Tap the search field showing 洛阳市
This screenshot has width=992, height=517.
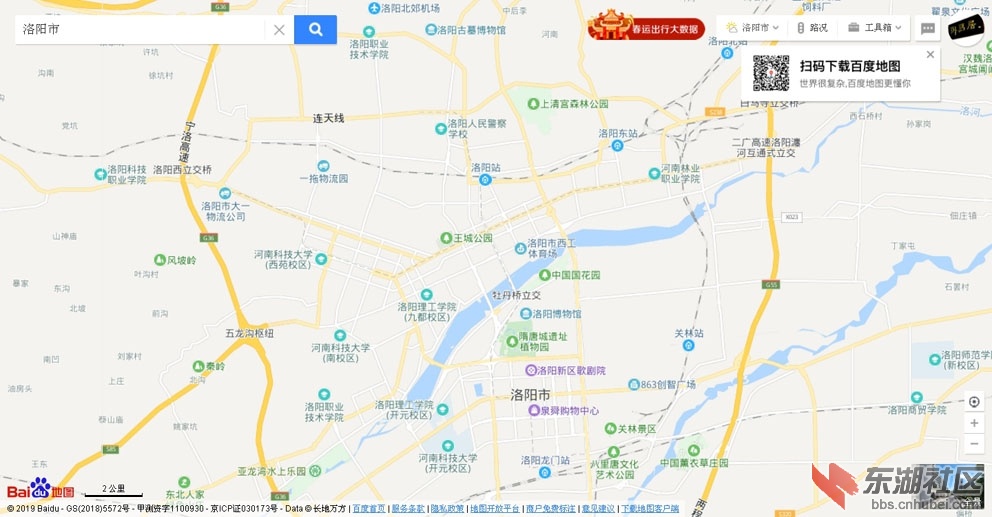[140, 30]
